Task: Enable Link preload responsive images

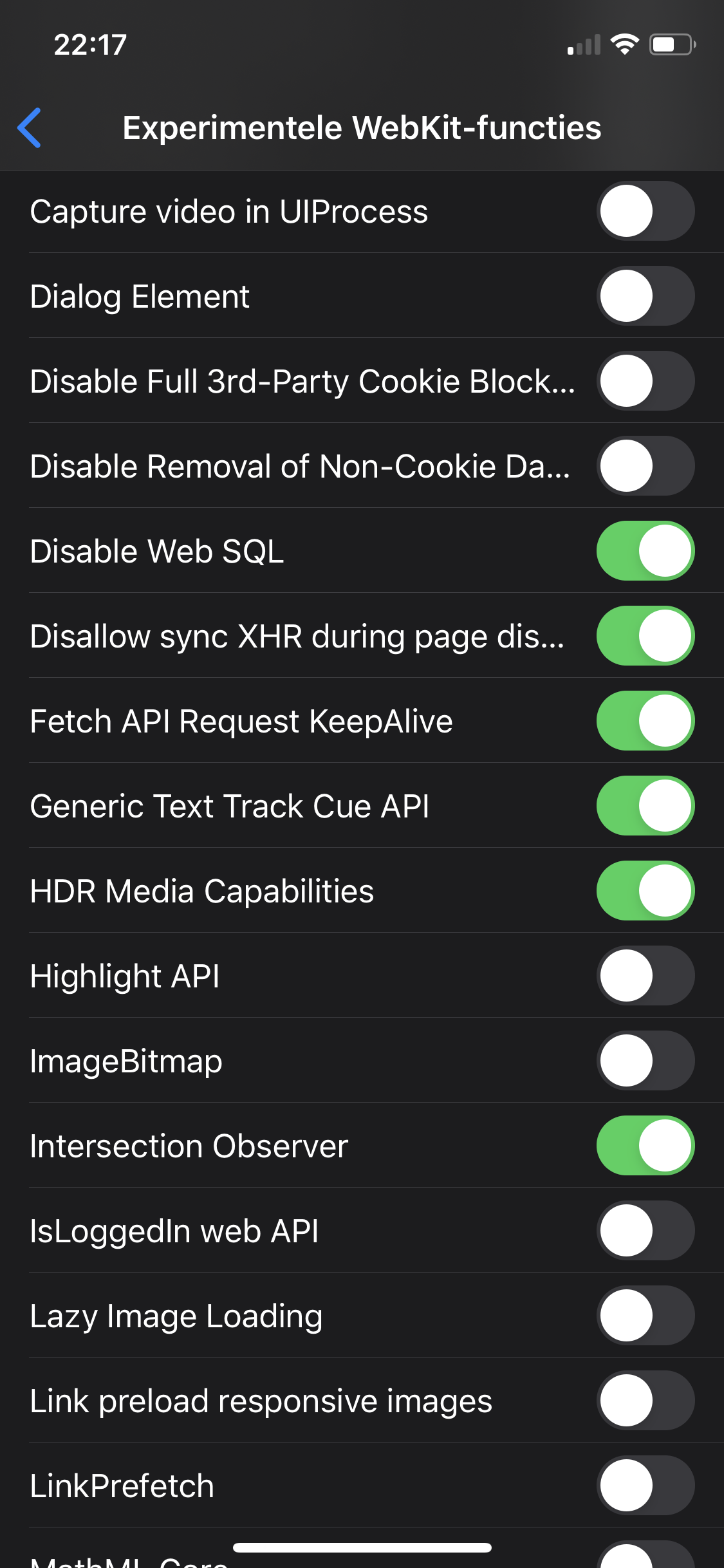Action: [x=645, y=1401]
